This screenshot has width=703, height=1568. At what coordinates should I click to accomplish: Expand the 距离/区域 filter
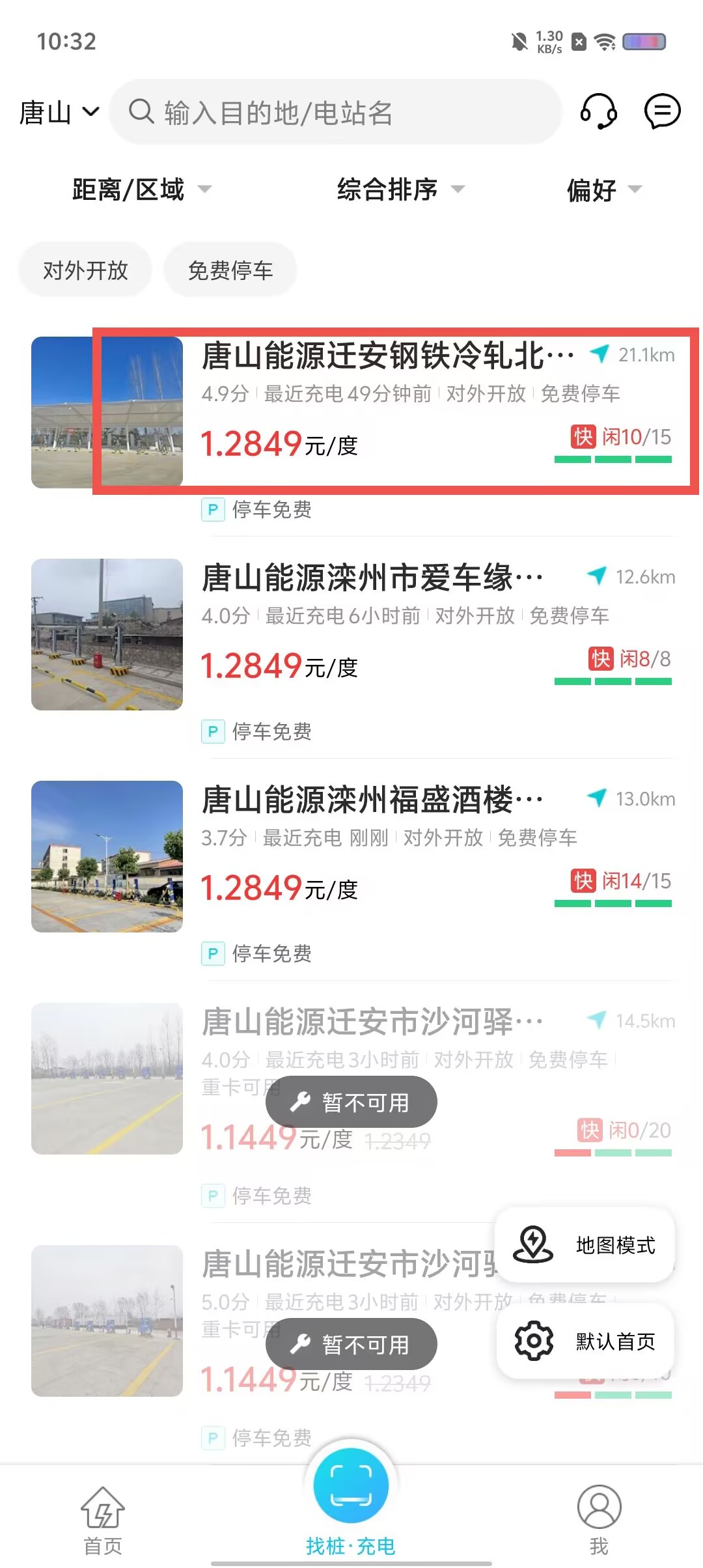[142, 189]
